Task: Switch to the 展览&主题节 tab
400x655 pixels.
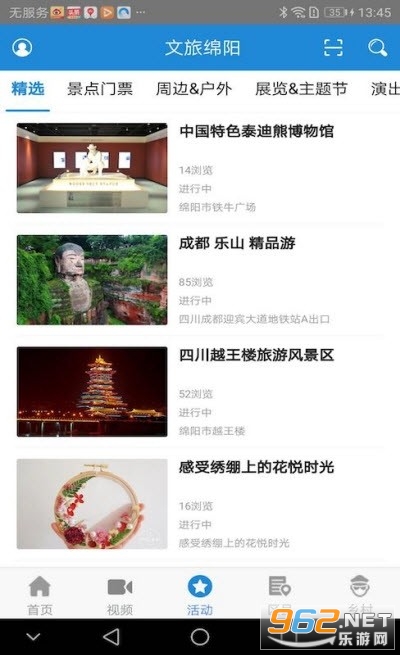Action: click(301, 89)
